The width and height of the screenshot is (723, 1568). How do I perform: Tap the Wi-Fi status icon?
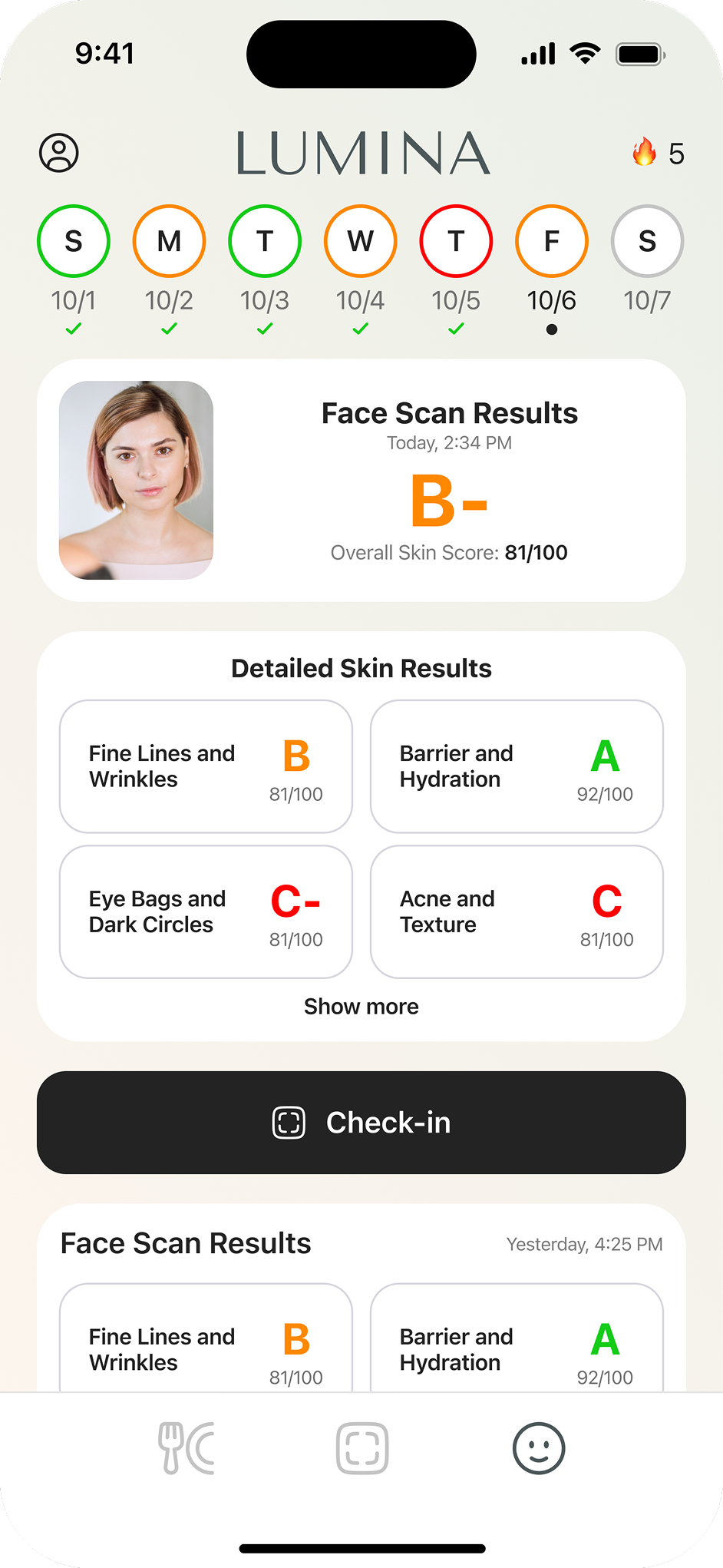coord(585,53)
